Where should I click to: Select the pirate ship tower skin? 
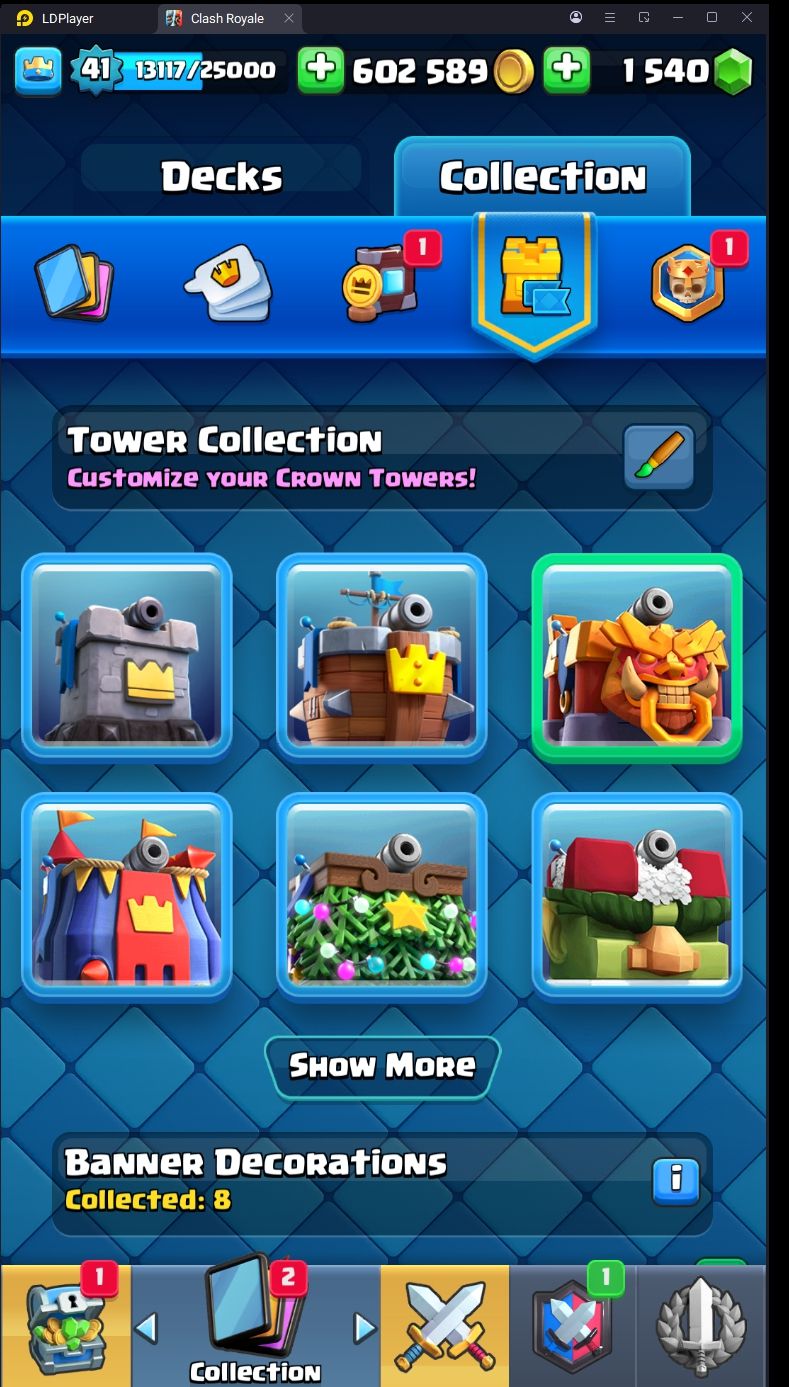pyautogui.click(x=381, y=657)
